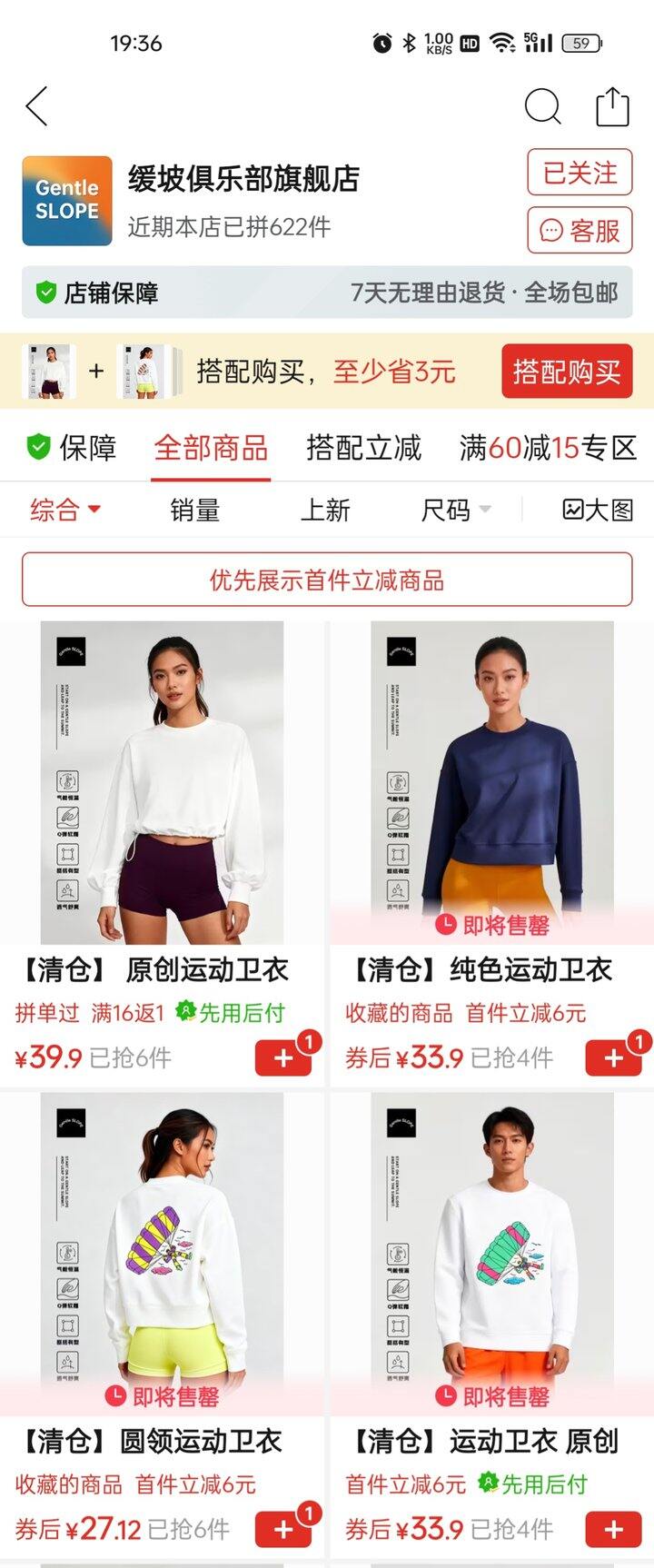Tap the 已关注 follow button
Viewport: 654px width, 1568px height.
pos(580,173)
